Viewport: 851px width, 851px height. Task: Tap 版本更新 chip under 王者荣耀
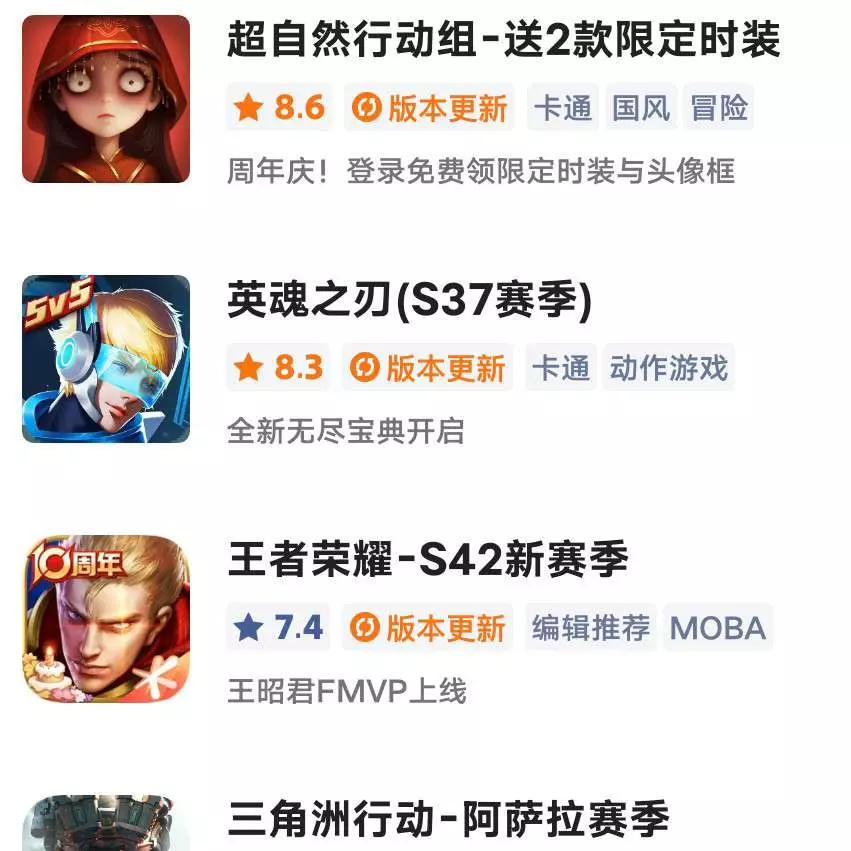coord(428,628)
